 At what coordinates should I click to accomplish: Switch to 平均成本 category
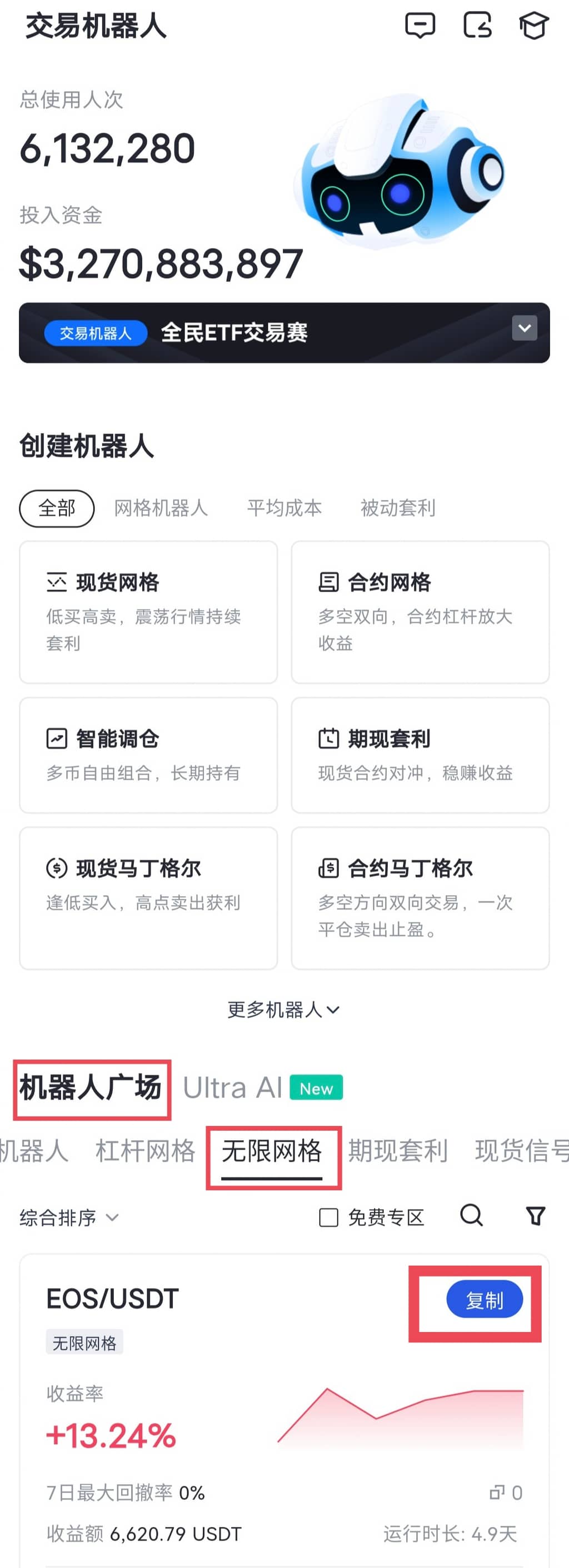pos(284,508)
